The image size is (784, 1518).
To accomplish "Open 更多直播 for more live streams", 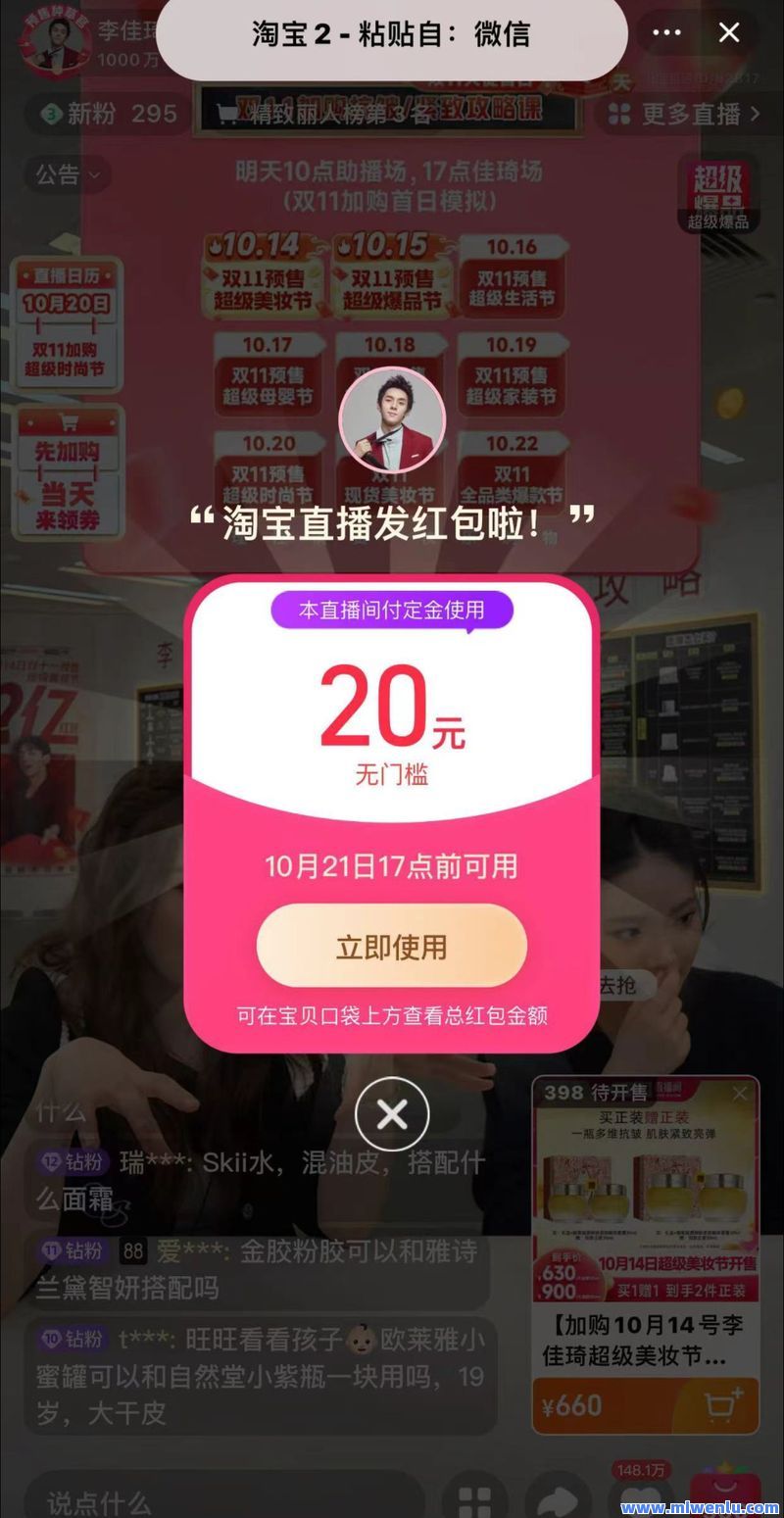I will 684,115.
